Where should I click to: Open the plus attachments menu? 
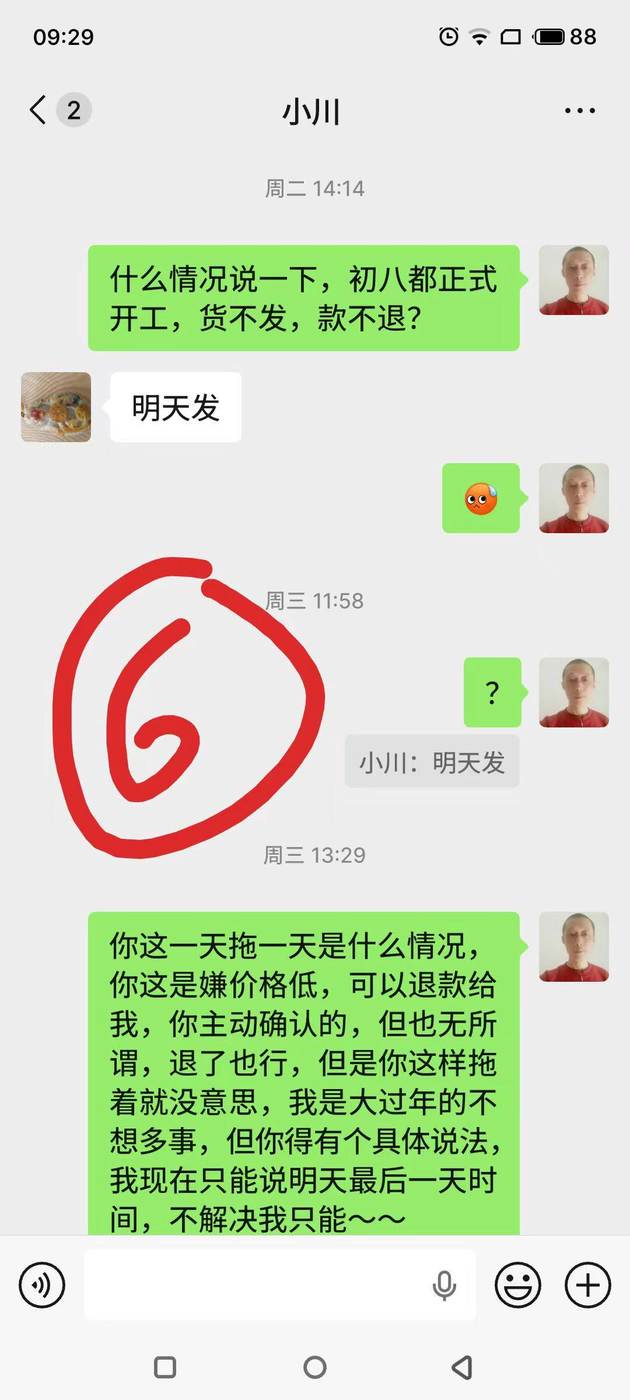588,1285
